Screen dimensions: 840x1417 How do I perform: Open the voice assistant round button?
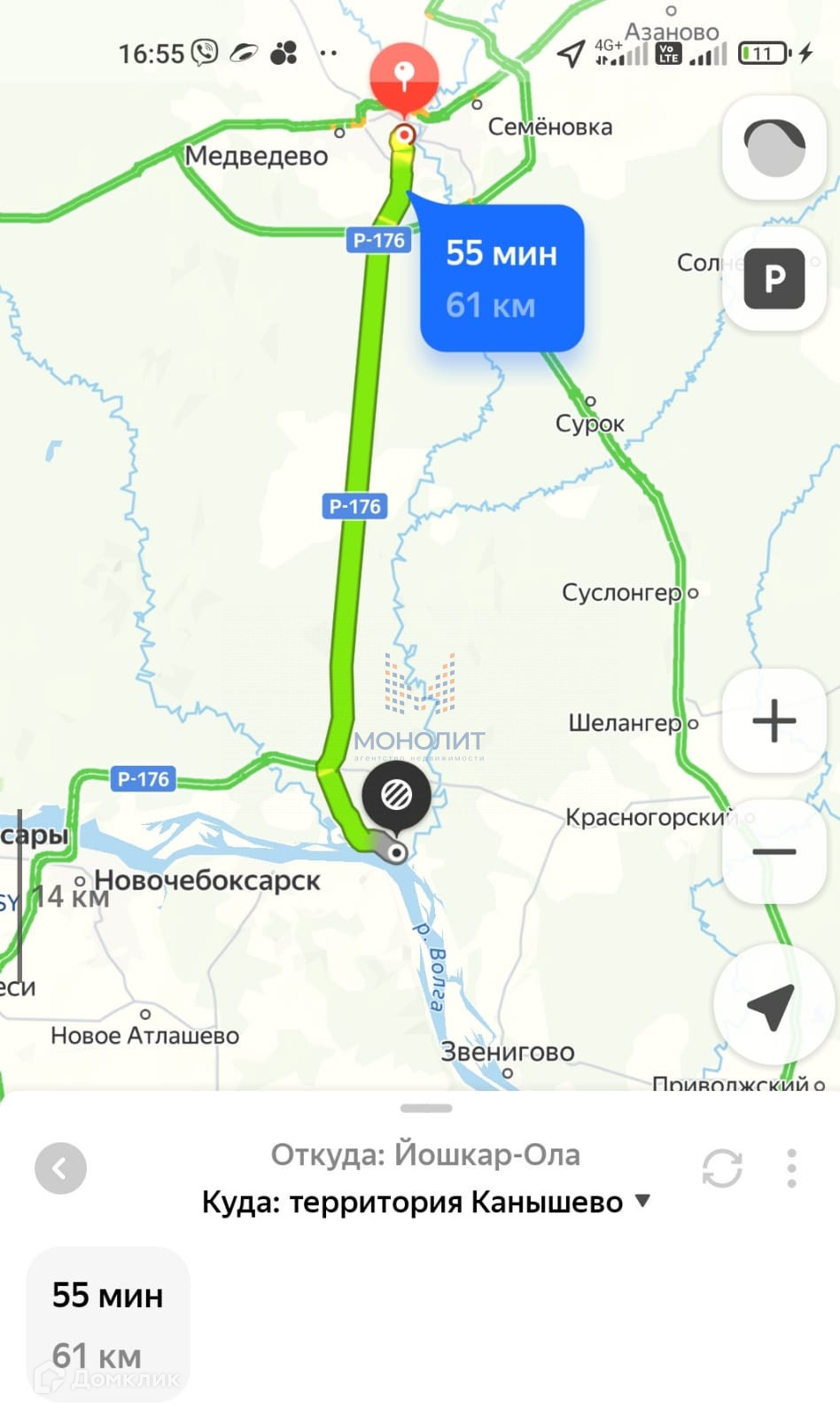774,148
